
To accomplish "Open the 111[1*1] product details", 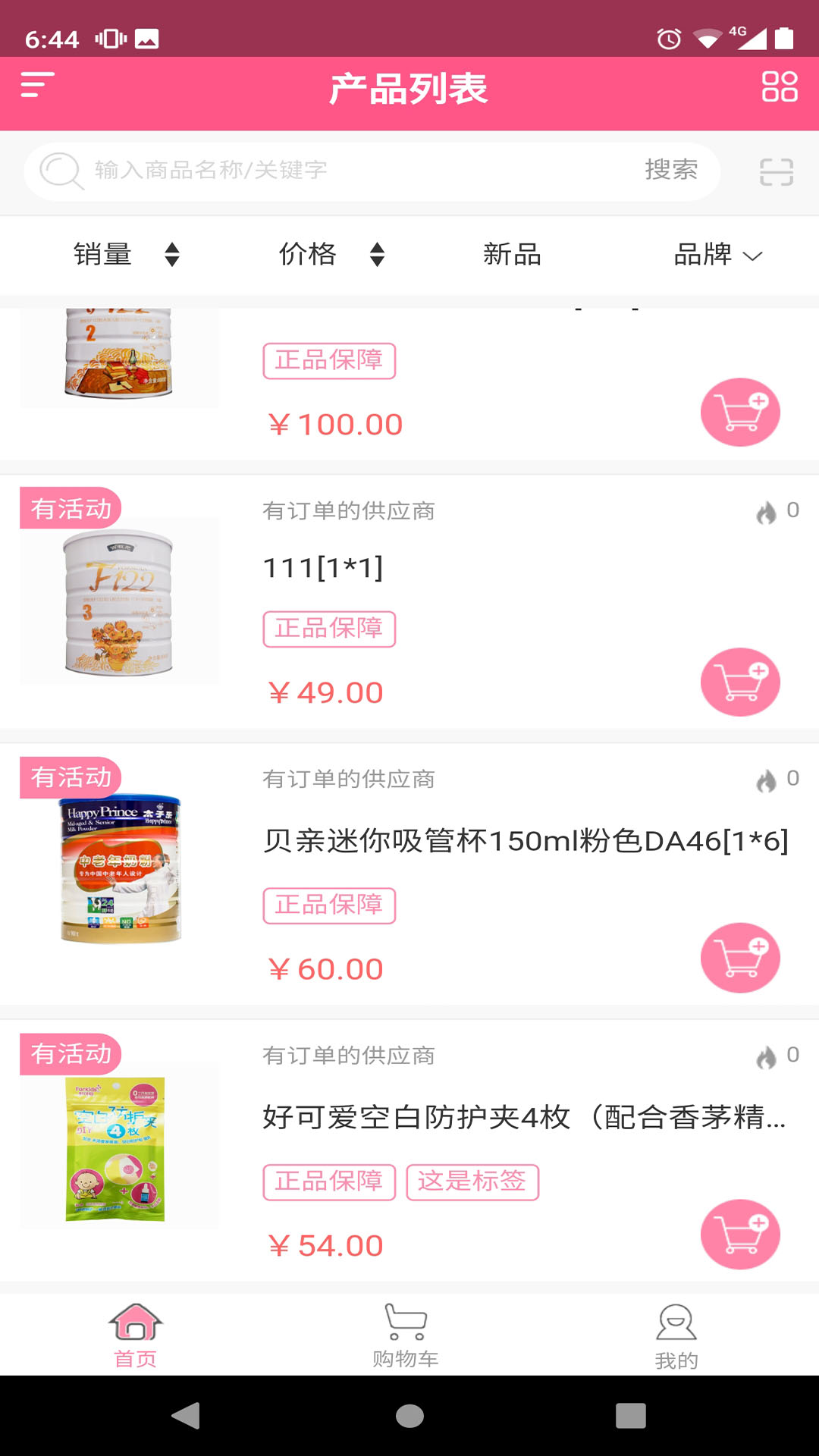I will click(323, 568).
